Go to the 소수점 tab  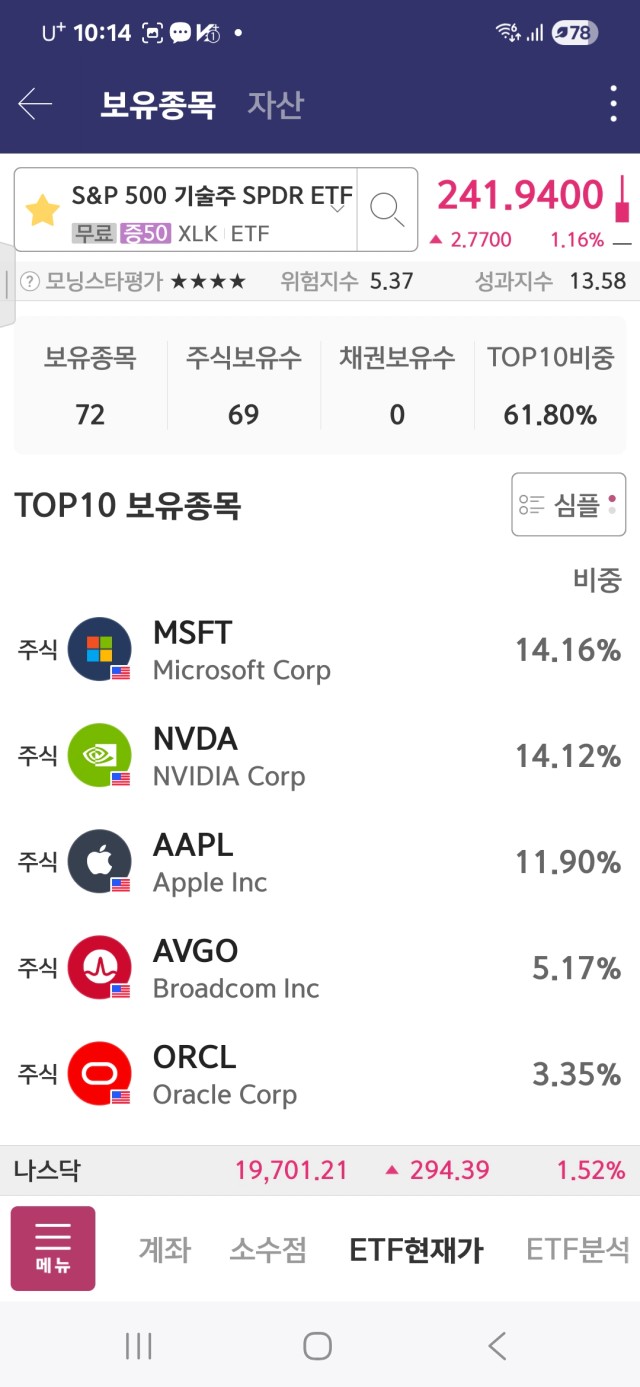268,1249
